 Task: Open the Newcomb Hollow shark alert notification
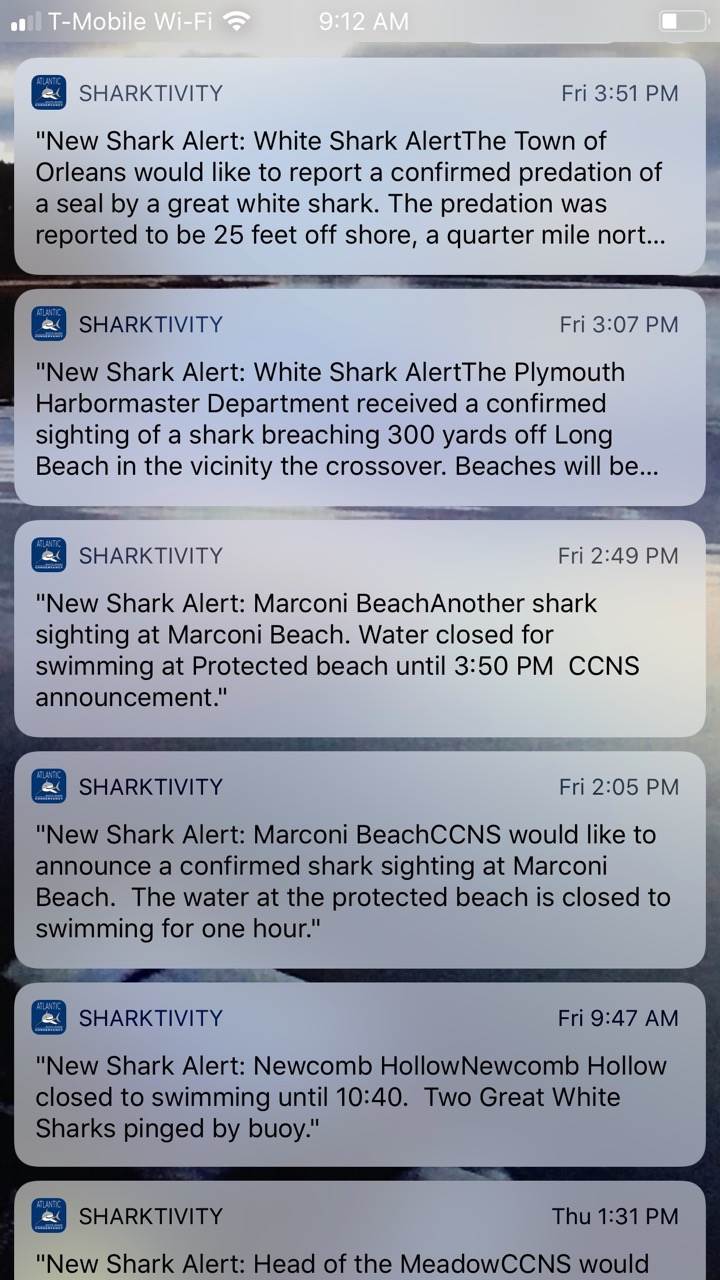(x=360, y=1075)
